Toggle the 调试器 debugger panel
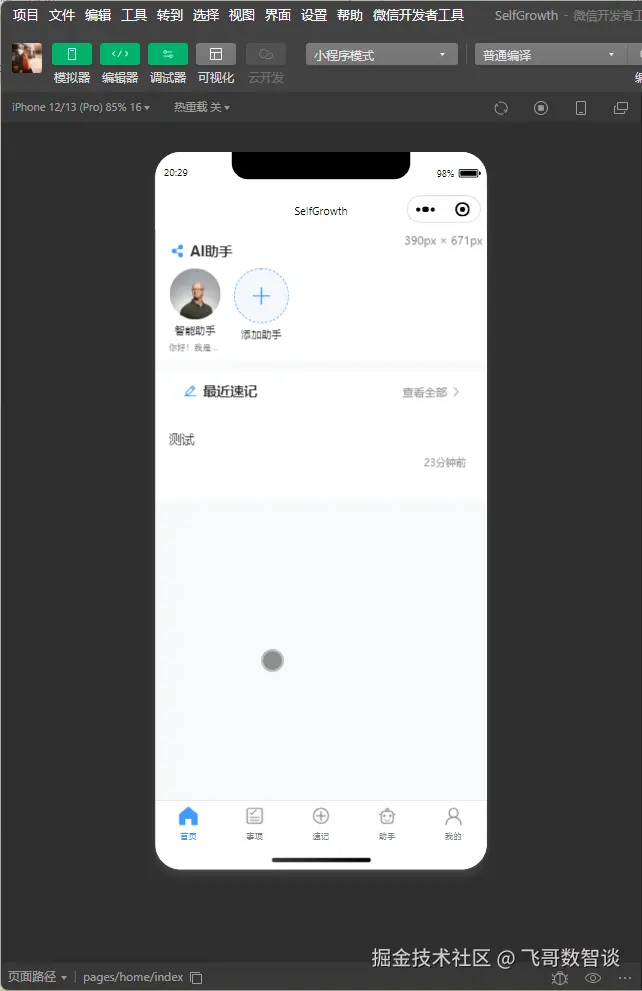This screenshot has height=991, width=642. pos(168,54)
